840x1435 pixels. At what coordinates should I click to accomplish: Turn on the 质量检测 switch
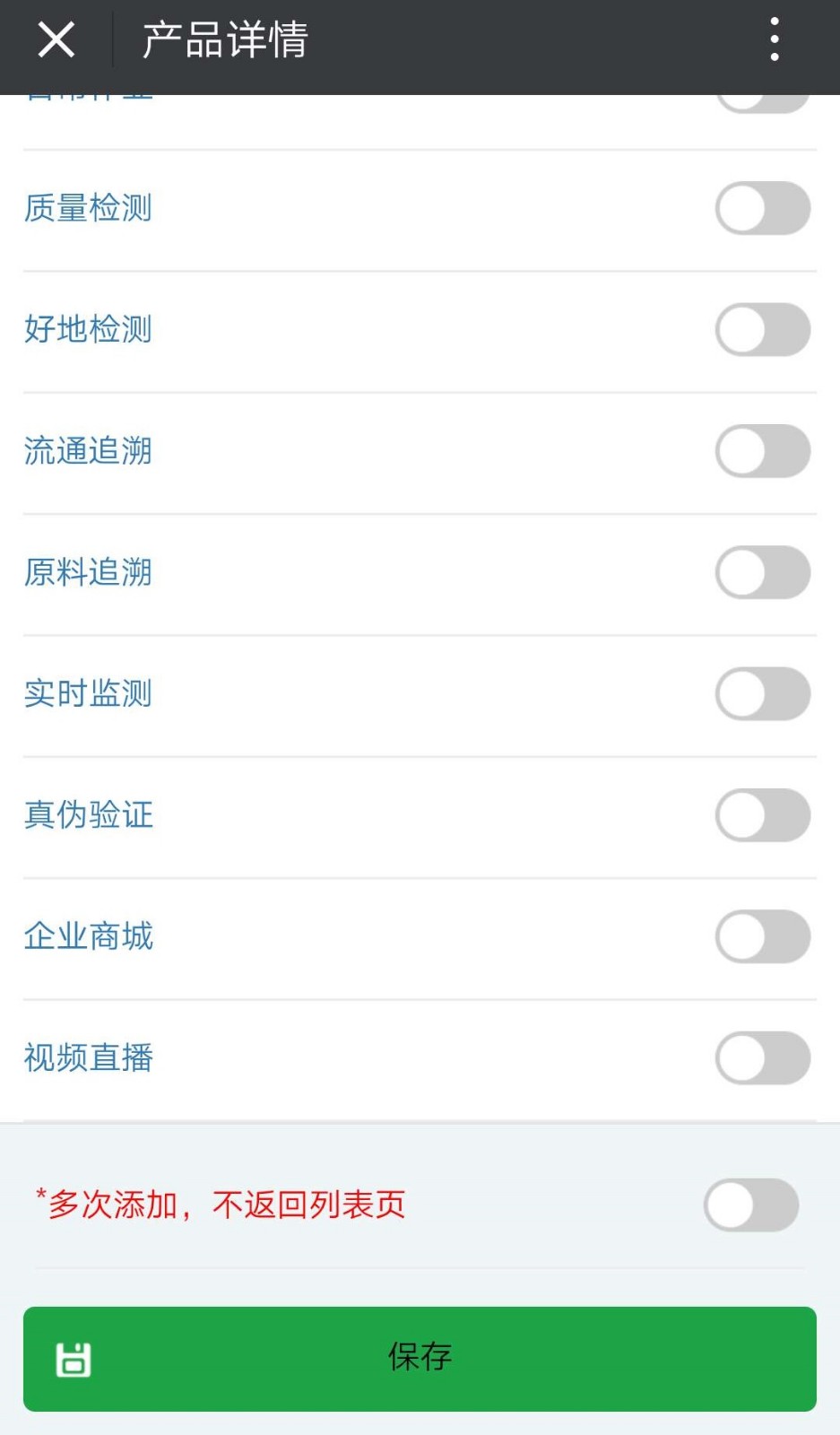[763, 208]
